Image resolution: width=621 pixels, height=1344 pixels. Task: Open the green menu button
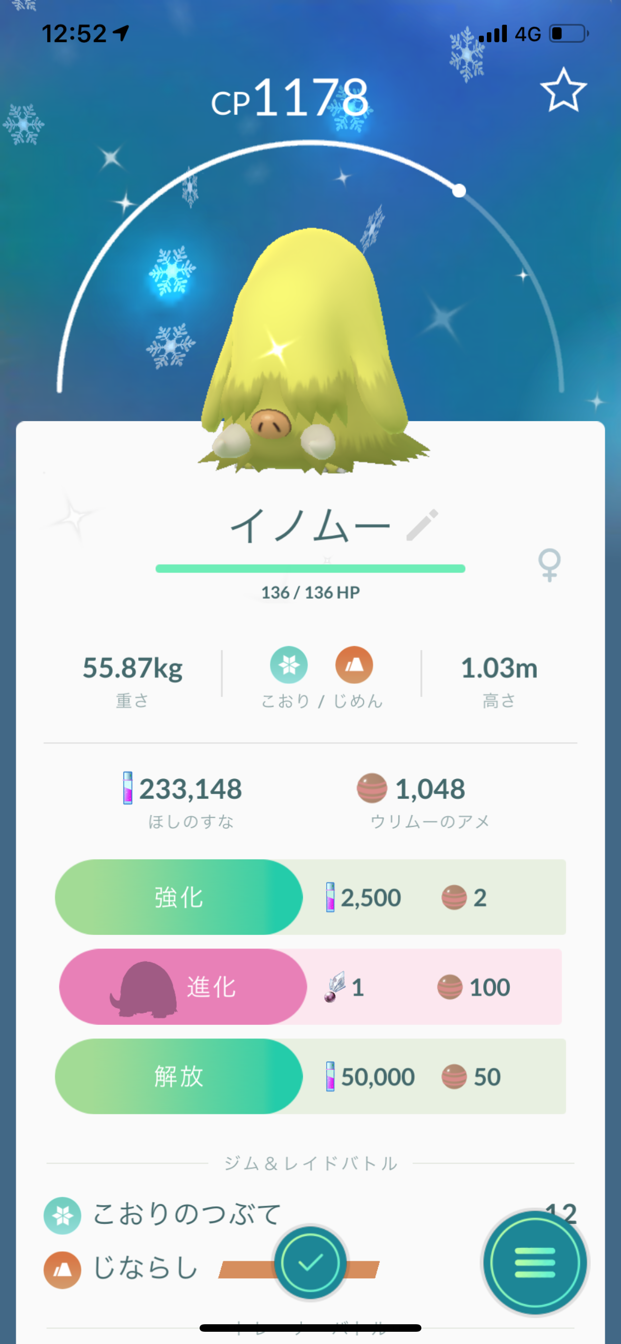[533, 1263]
